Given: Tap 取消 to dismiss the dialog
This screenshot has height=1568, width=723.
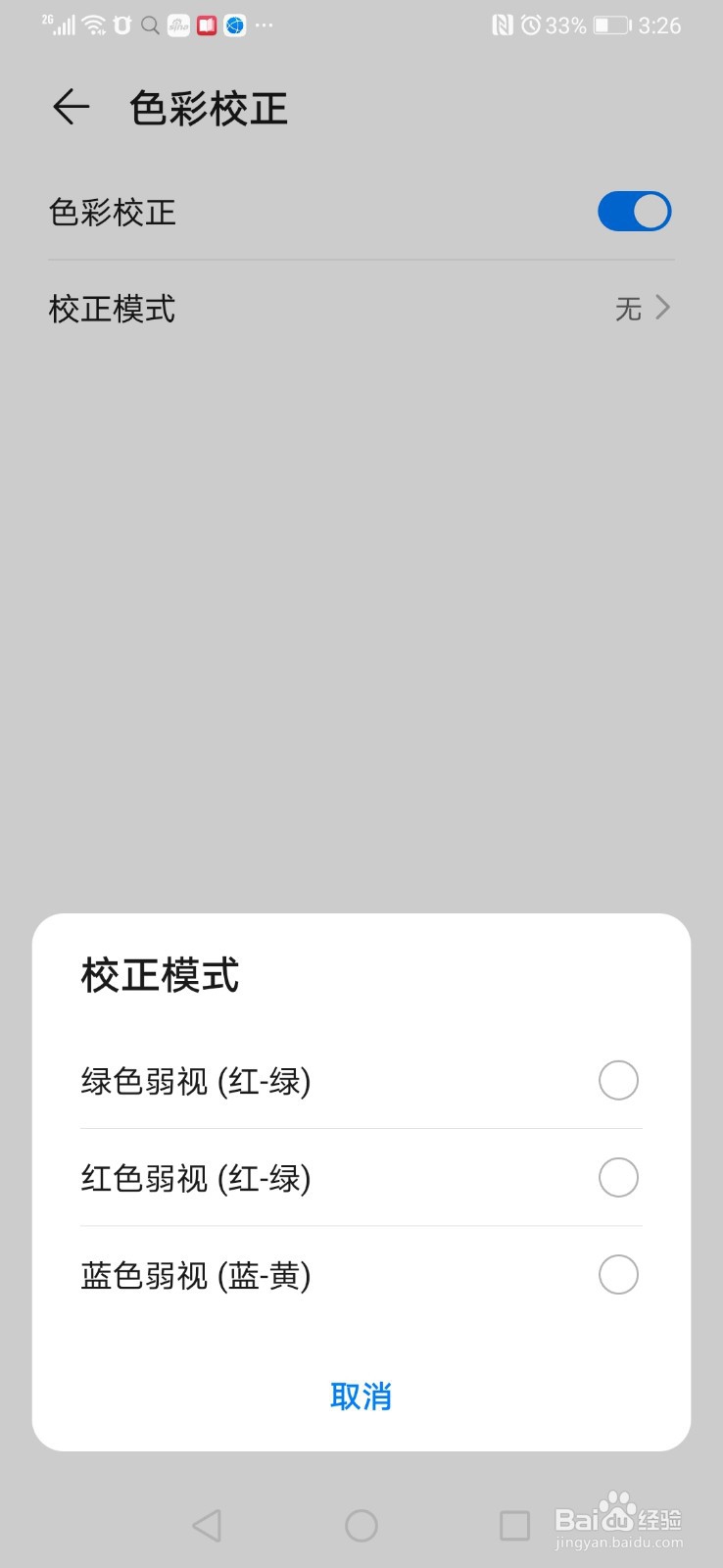Looking at the screenshot, I should click(361, 1396).
